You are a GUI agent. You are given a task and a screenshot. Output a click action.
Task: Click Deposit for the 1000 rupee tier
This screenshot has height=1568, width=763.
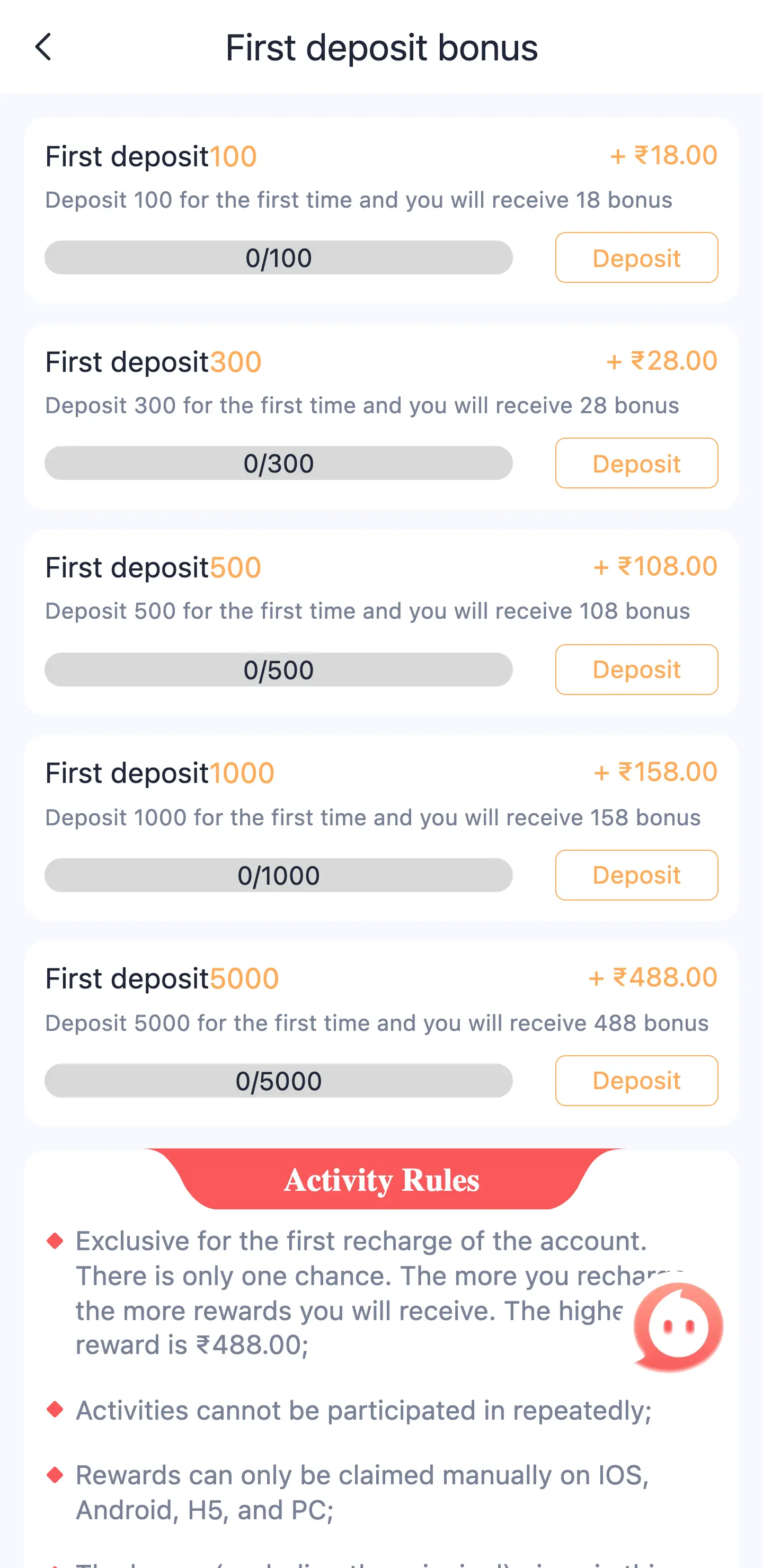[636, 875]
